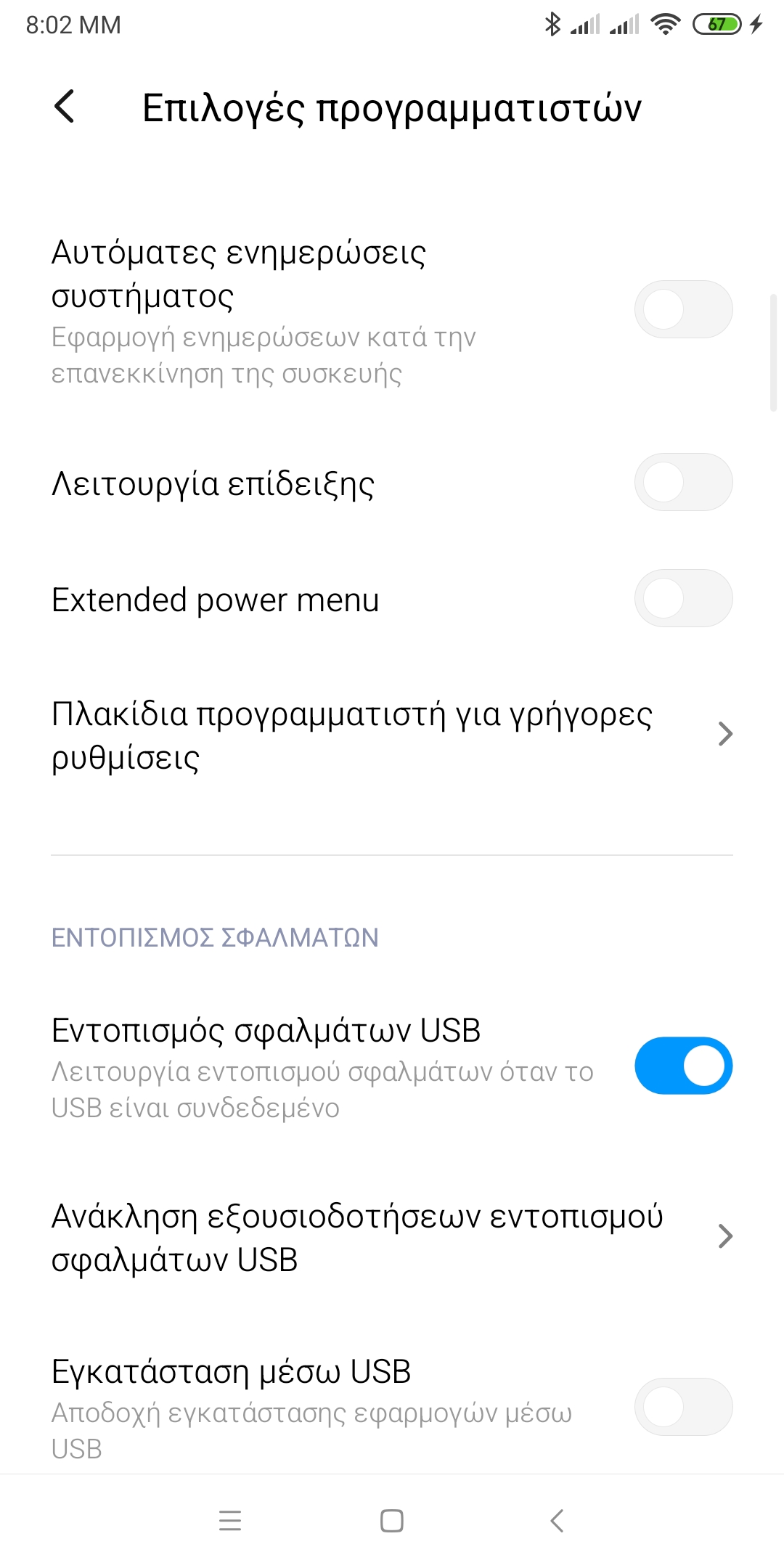Open Πλακίδια προγραμματιστή για γρήγορες ρυθμίσεις
The image size is (784, 1568).
[x=392, y=735]
